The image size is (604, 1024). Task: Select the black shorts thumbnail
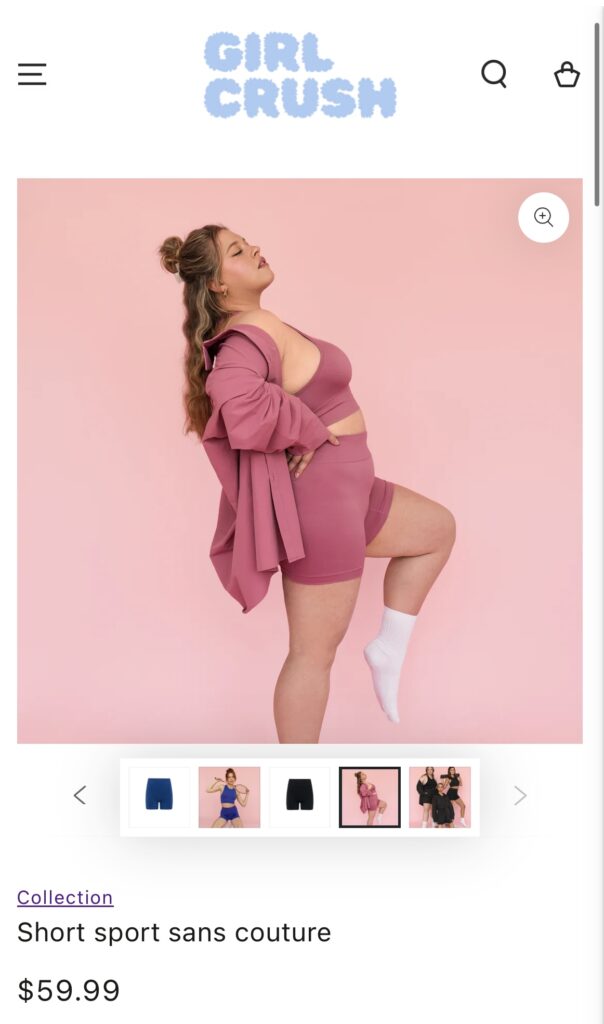[x=299, y=797]
